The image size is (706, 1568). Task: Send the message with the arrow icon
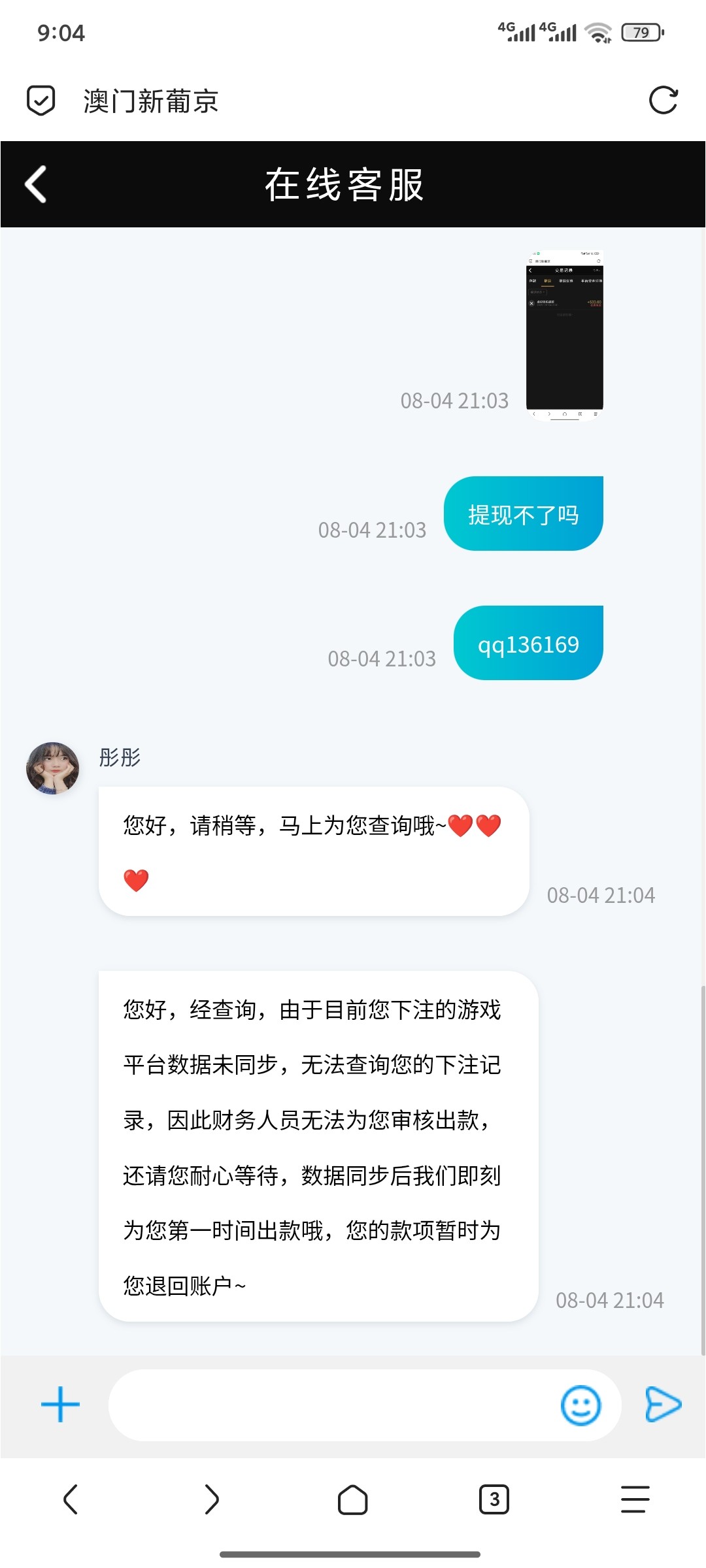(x=663, y=1405)
